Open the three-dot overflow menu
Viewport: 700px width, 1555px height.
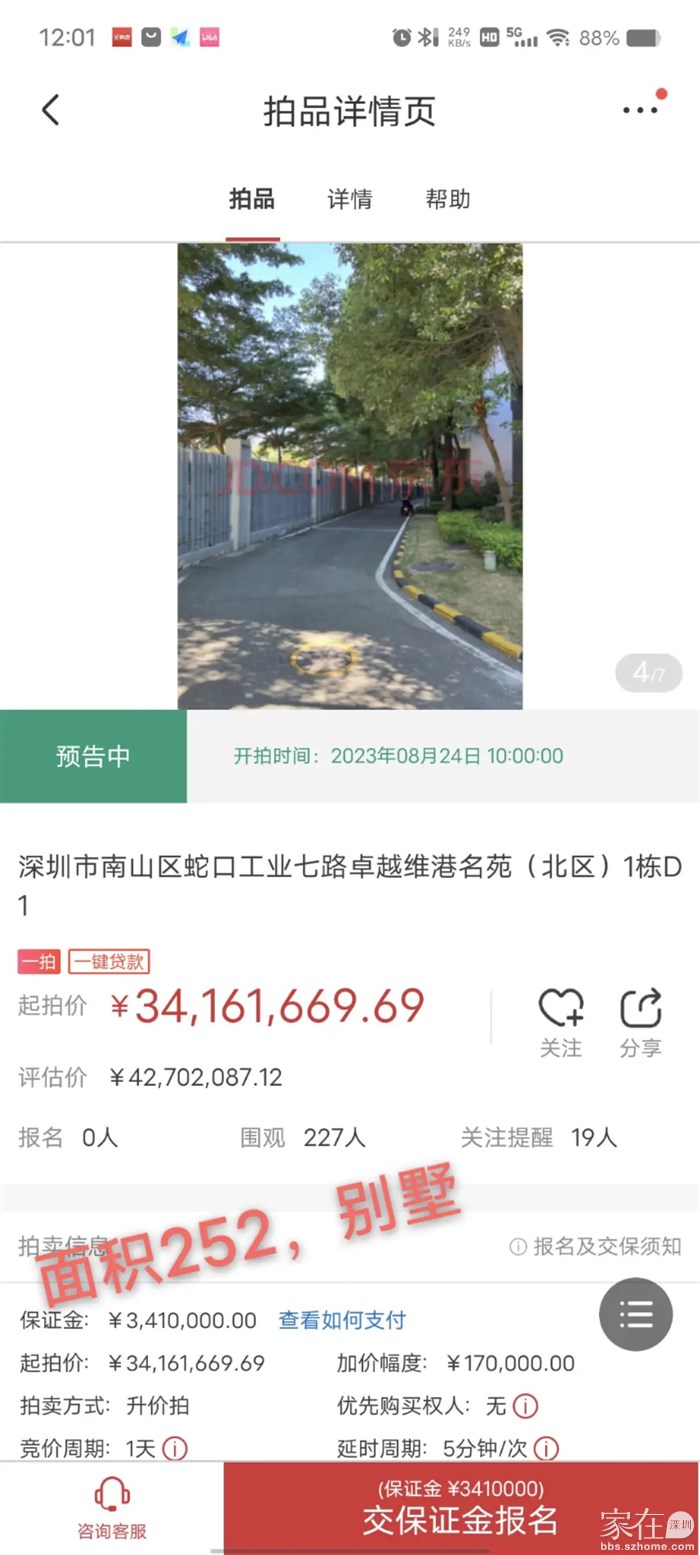(x=641, y=110)
